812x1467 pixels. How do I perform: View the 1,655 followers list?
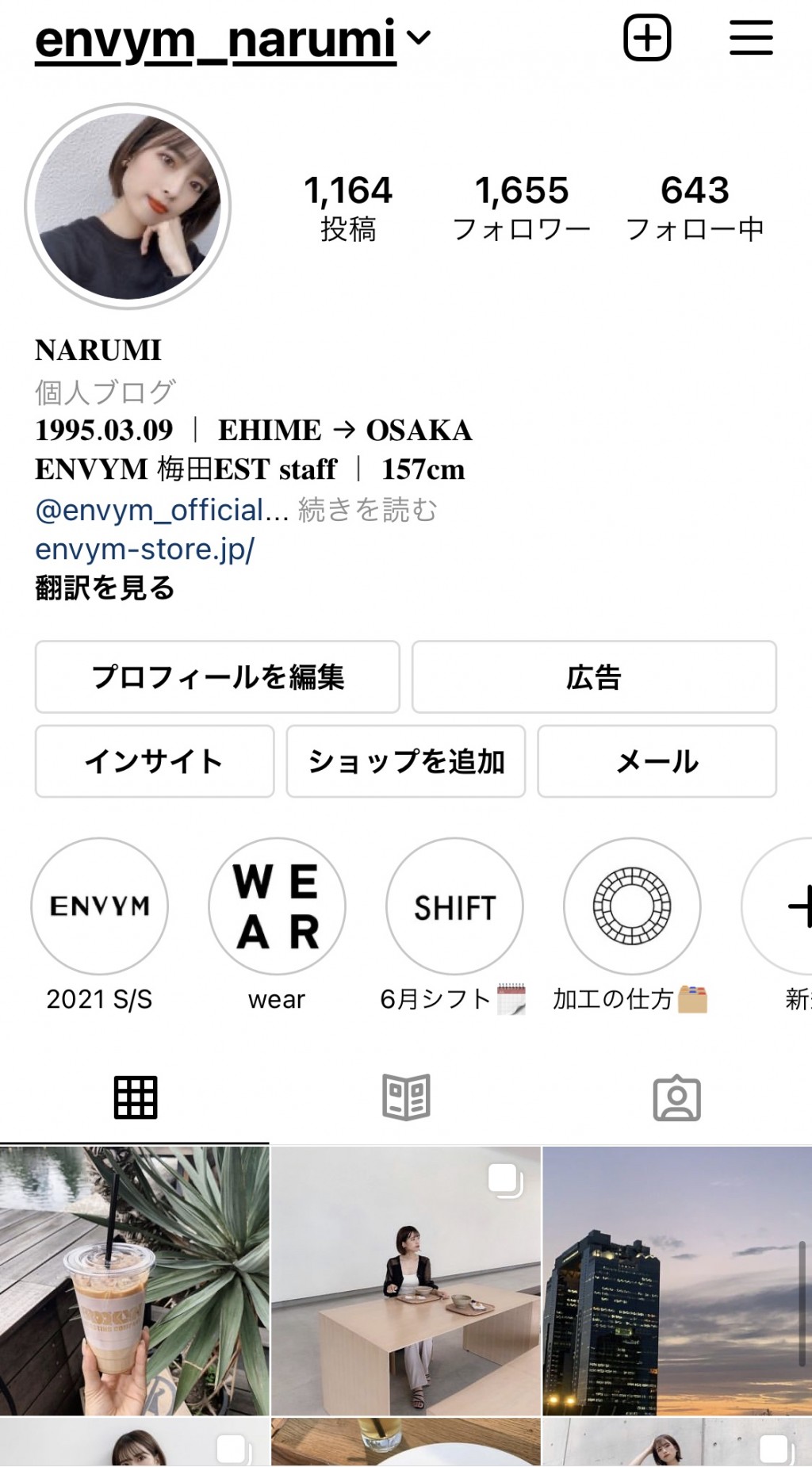(x=521, y=208)
